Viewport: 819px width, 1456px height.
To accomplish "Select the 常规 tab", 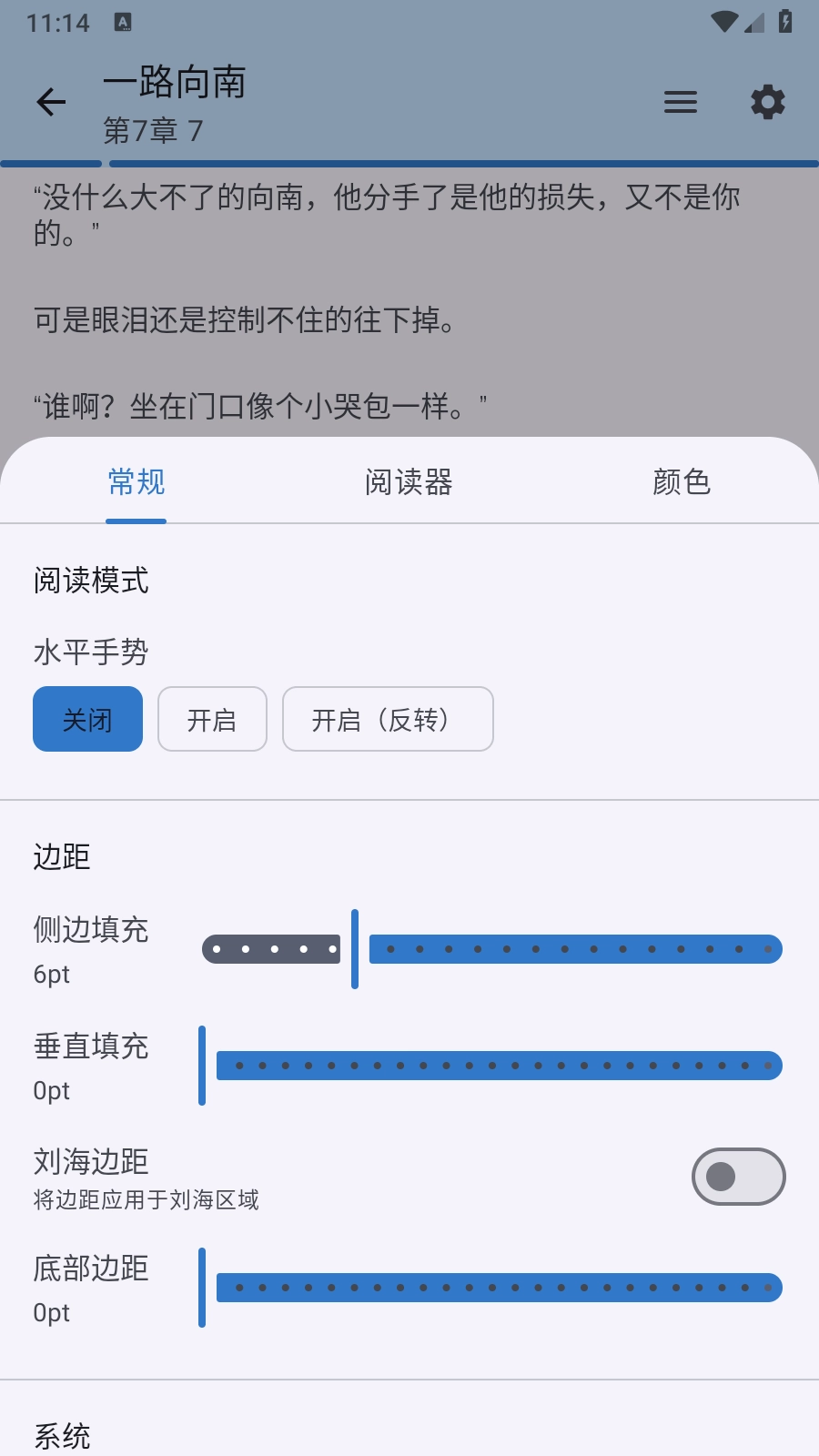I will click(x=136, y=482).
